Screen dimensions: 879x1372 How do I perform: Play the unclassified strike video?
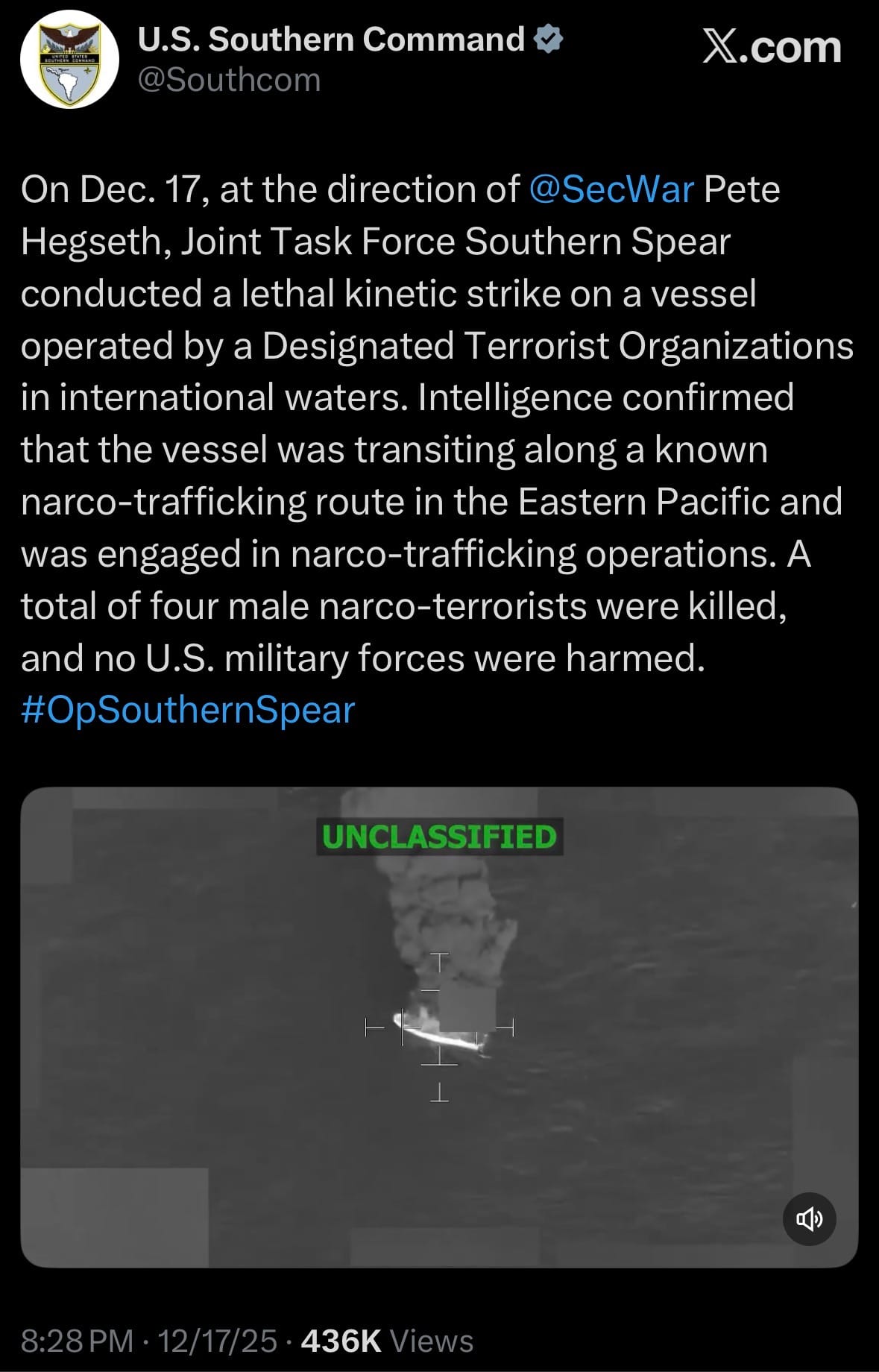click(439, 1027)
